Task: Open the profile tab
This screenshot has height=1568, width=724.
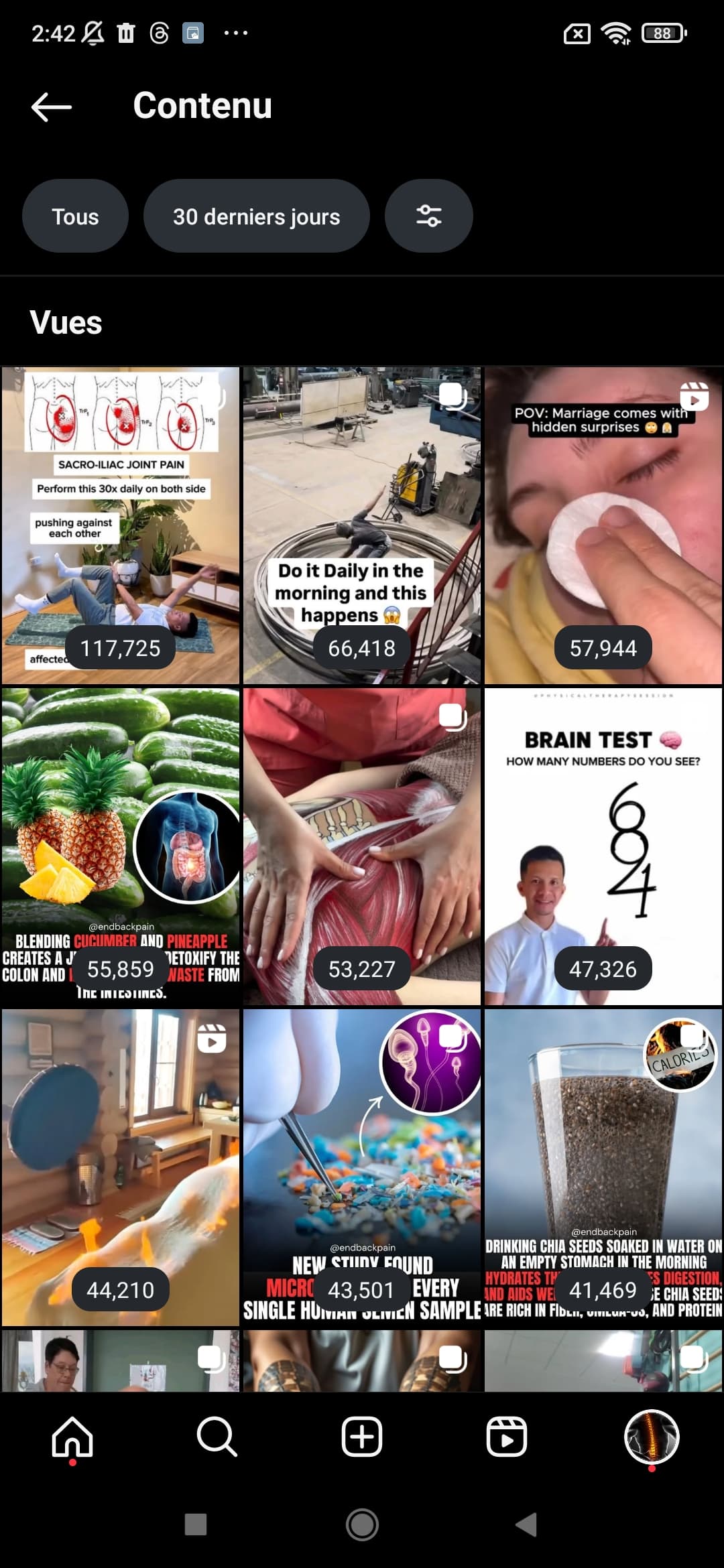Action: coord(652,1437)
